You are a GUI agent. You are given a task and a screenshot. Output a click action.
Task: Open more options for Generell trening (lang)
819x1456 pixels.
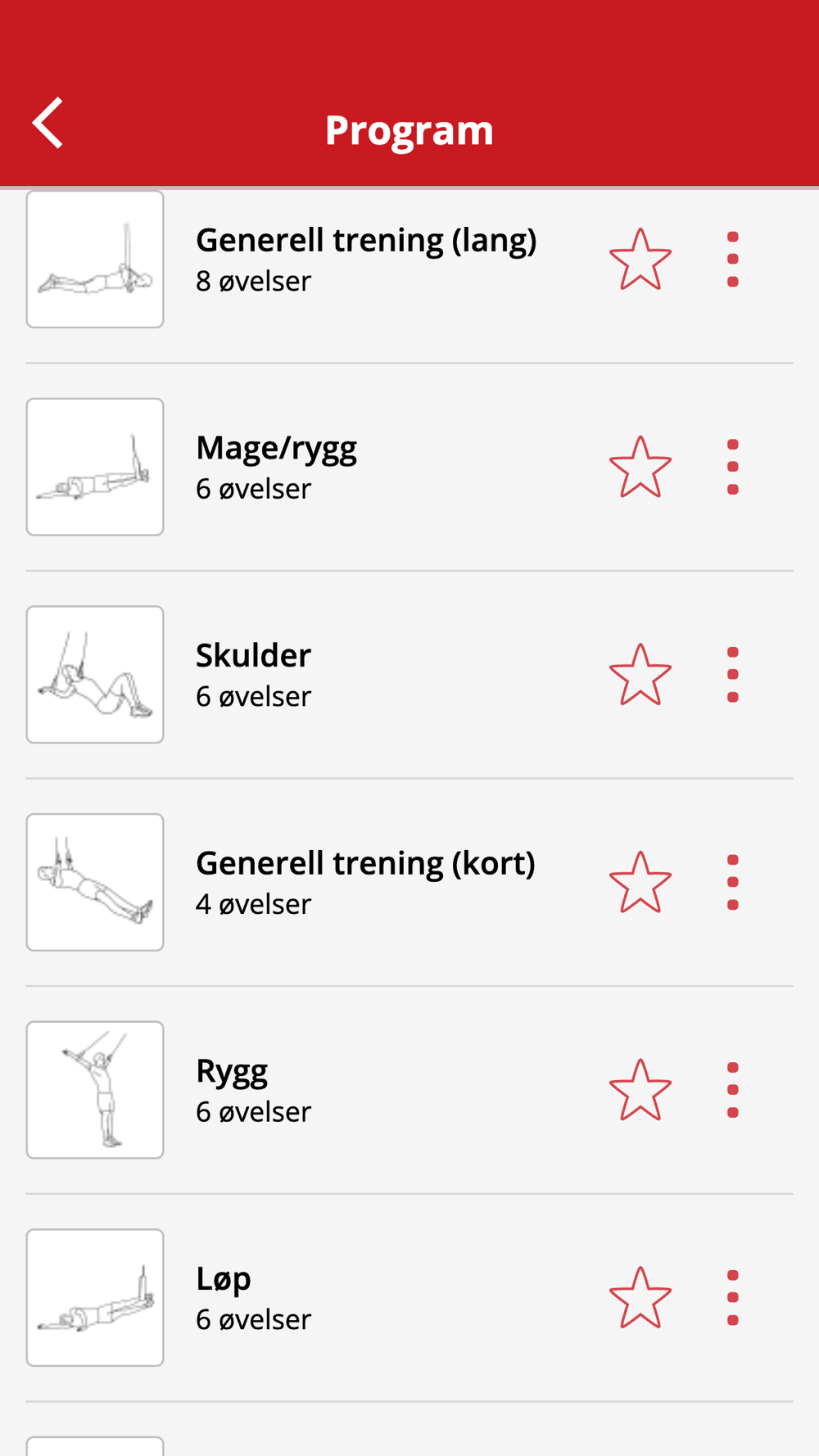[733, 260]
